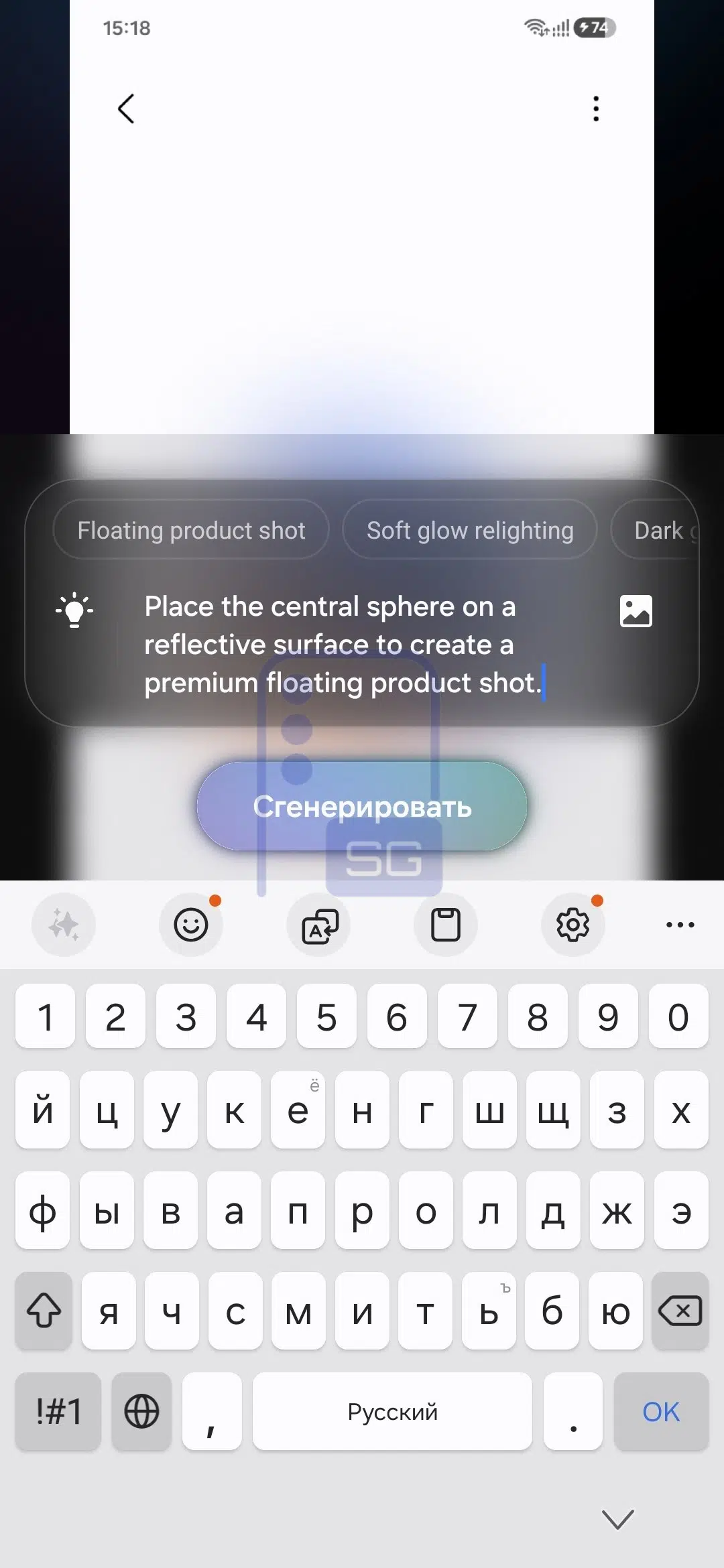Choose the Soft glow relighting suggestion
This screenshot has height=1568, width=724.
pyautogui.click(x=469, y=530)
